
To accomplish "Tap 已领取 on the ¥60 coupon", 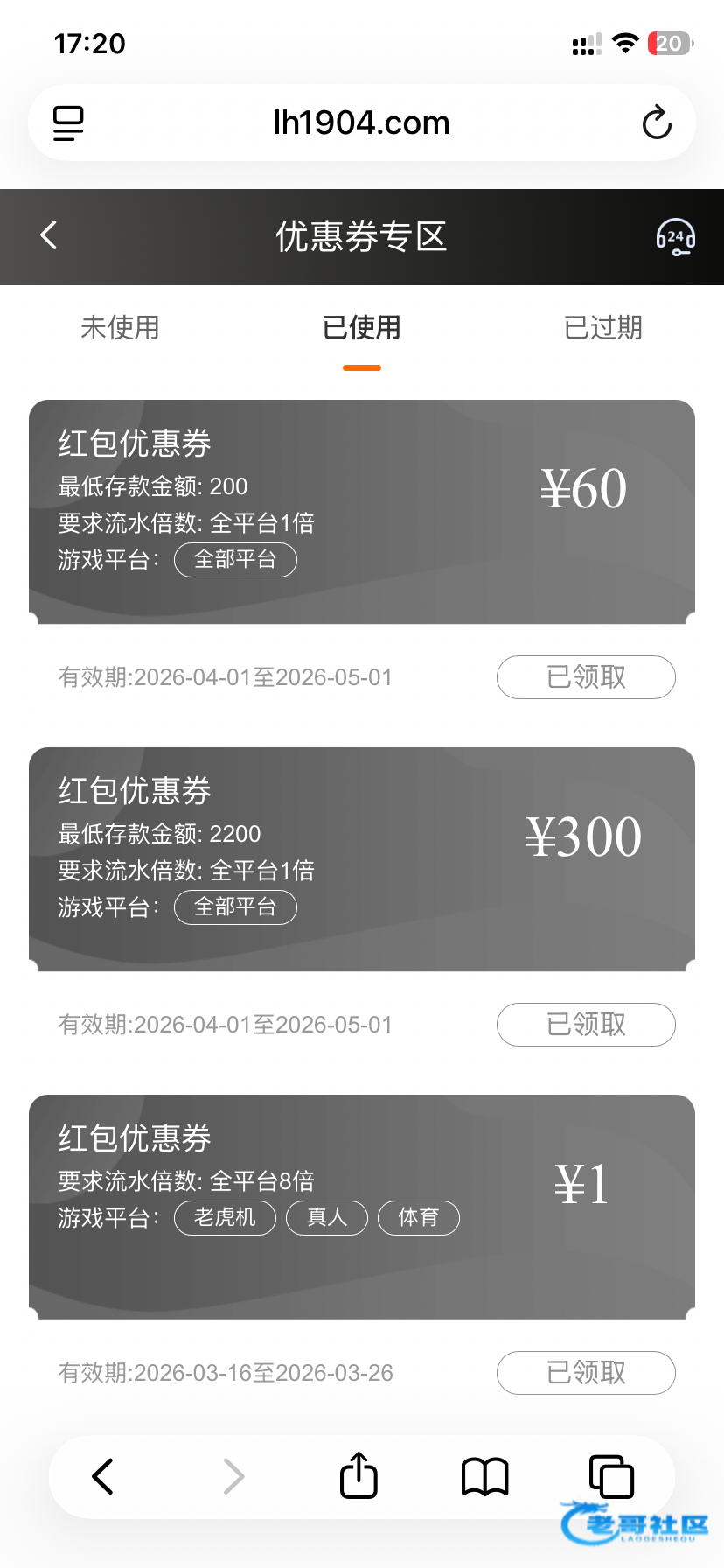I will [x=586, y=677].
